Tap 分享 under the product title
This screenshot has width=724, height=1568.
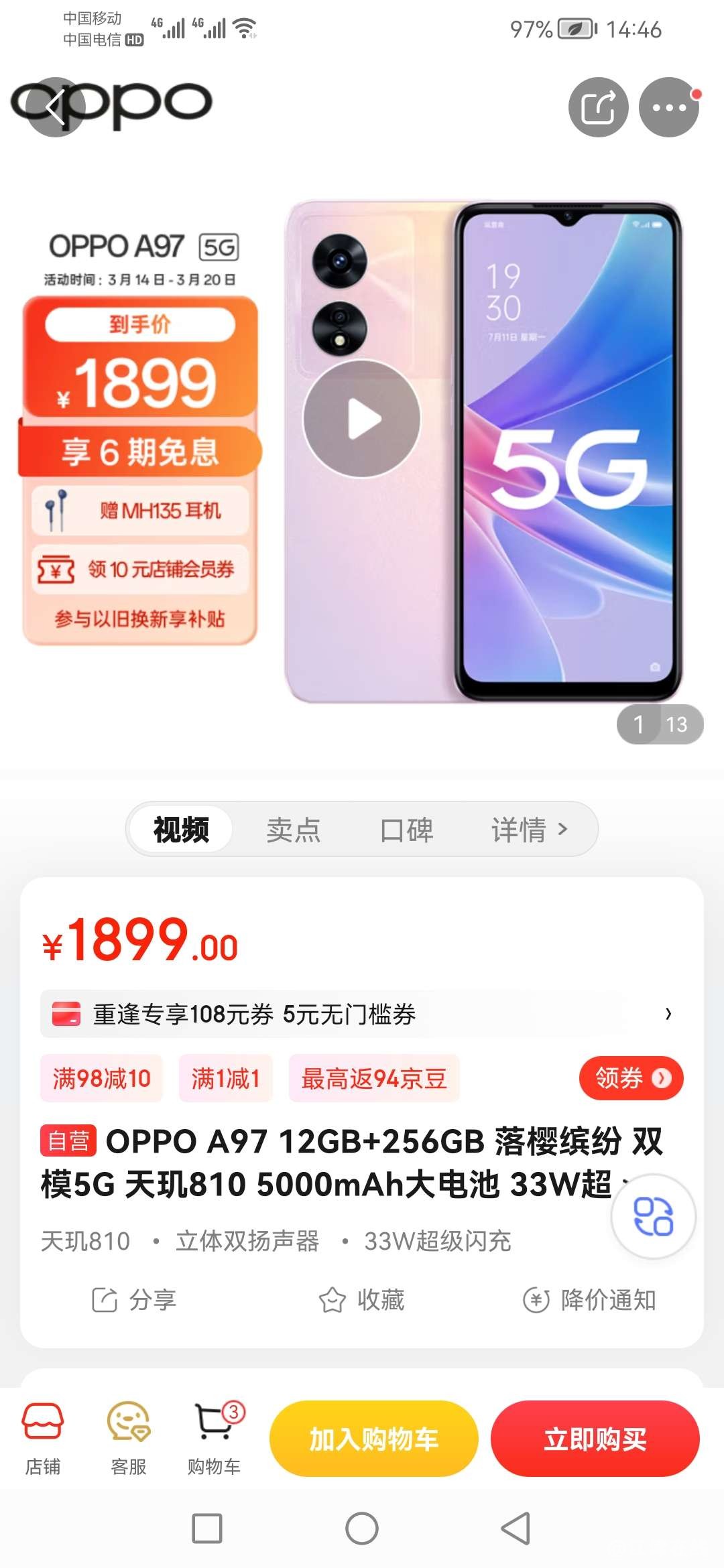(x=134, y=1300)
